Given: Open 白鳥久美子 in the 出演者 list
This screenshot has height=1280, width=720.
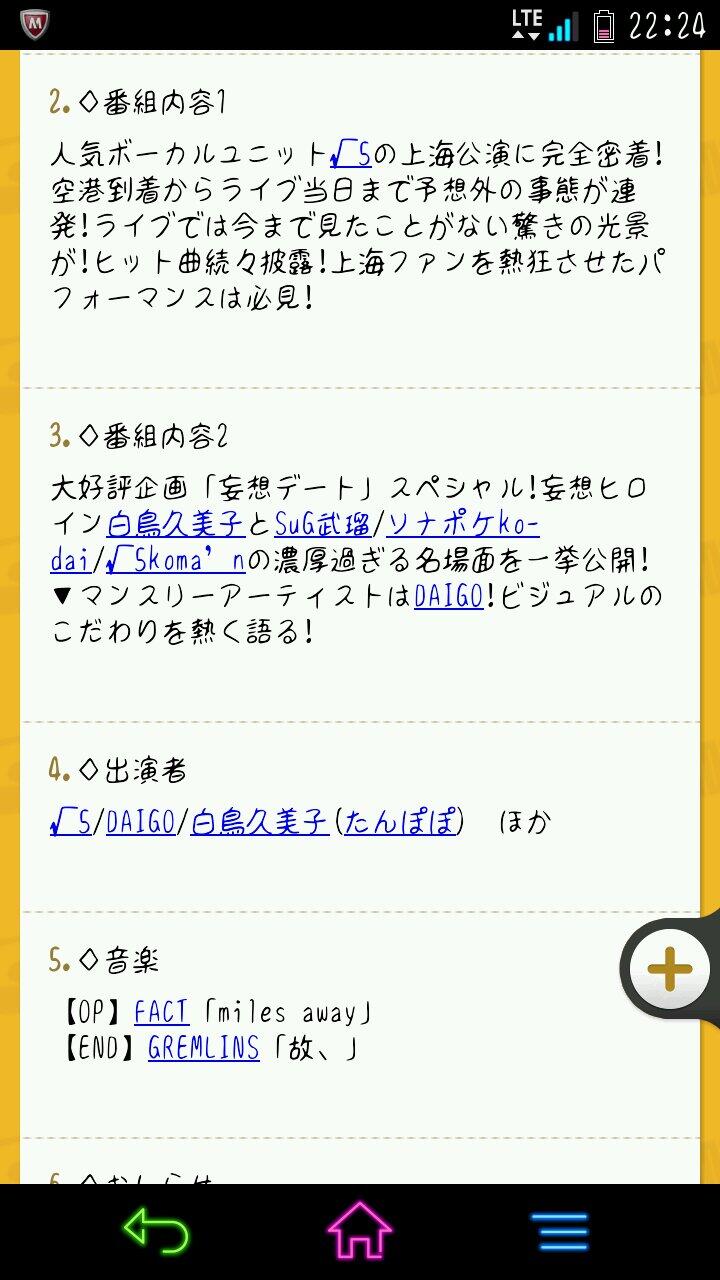Looking at the screenshot, I should (259, 823).
